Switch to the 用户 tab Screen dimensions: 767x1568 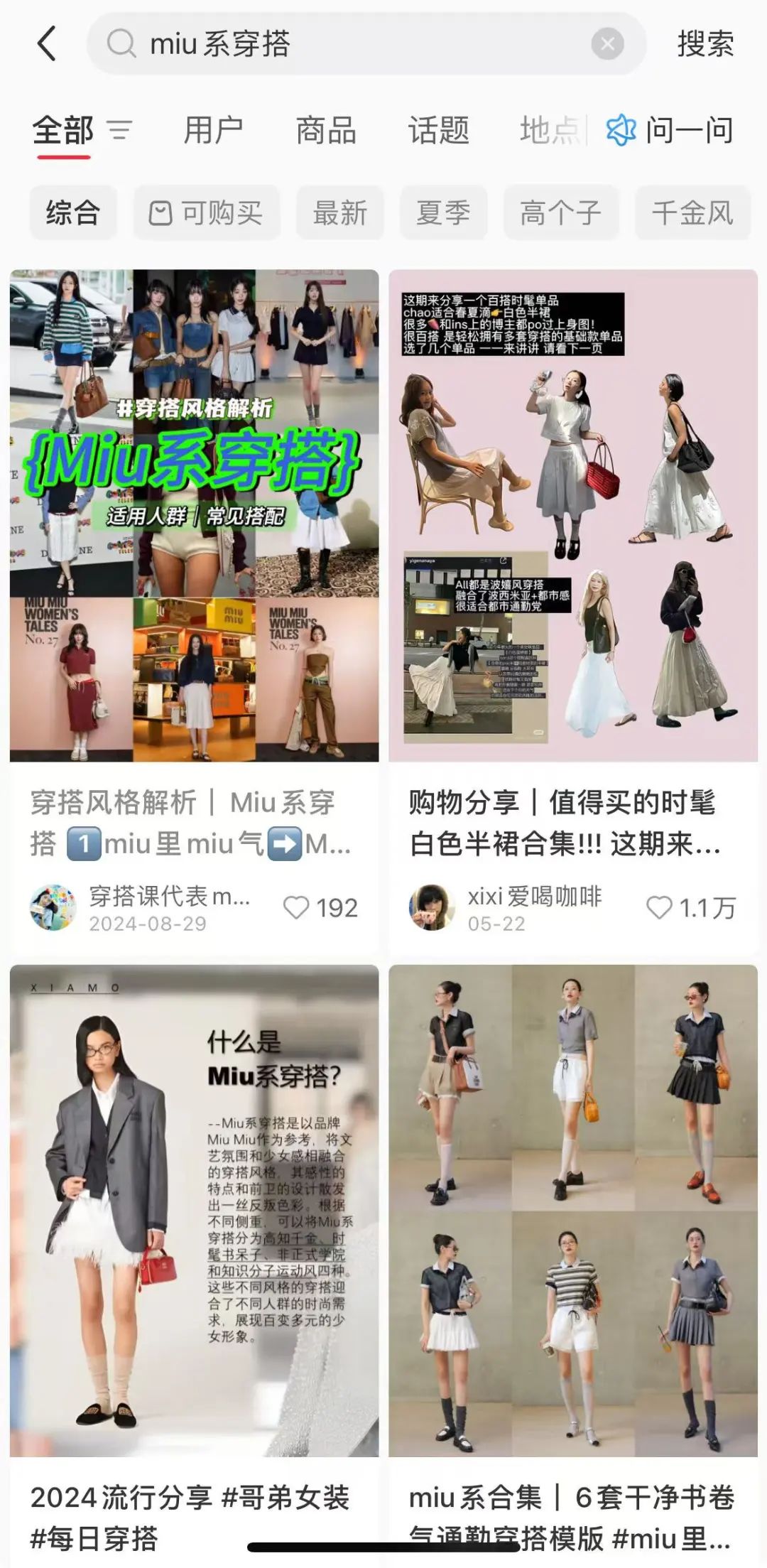point(213,131)
